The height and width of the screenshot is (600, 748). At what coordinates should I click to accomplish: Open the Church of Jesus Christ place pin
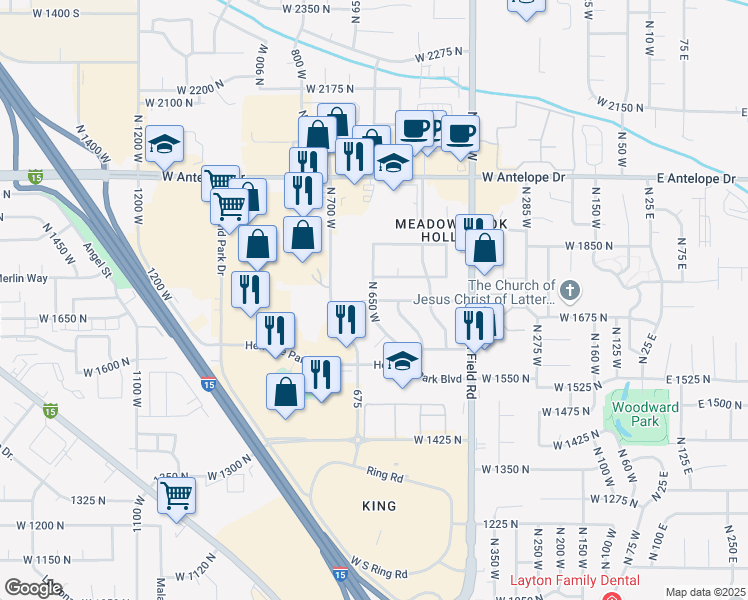pyautogui.click(x=570, y=291)
